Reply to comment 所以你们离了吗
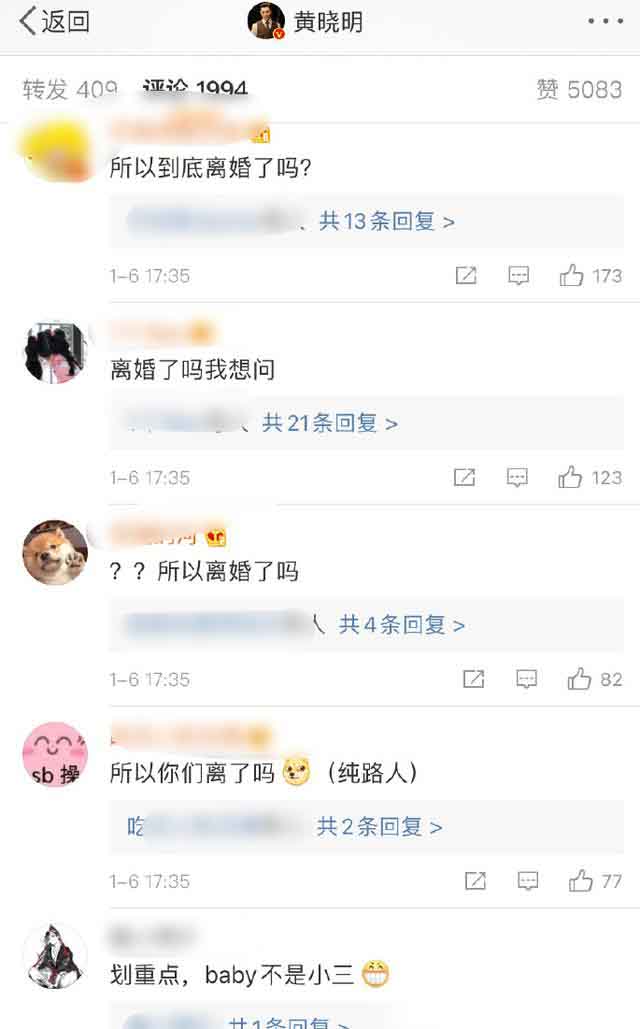Viewport: 640px width, 1029px height. 529,881
